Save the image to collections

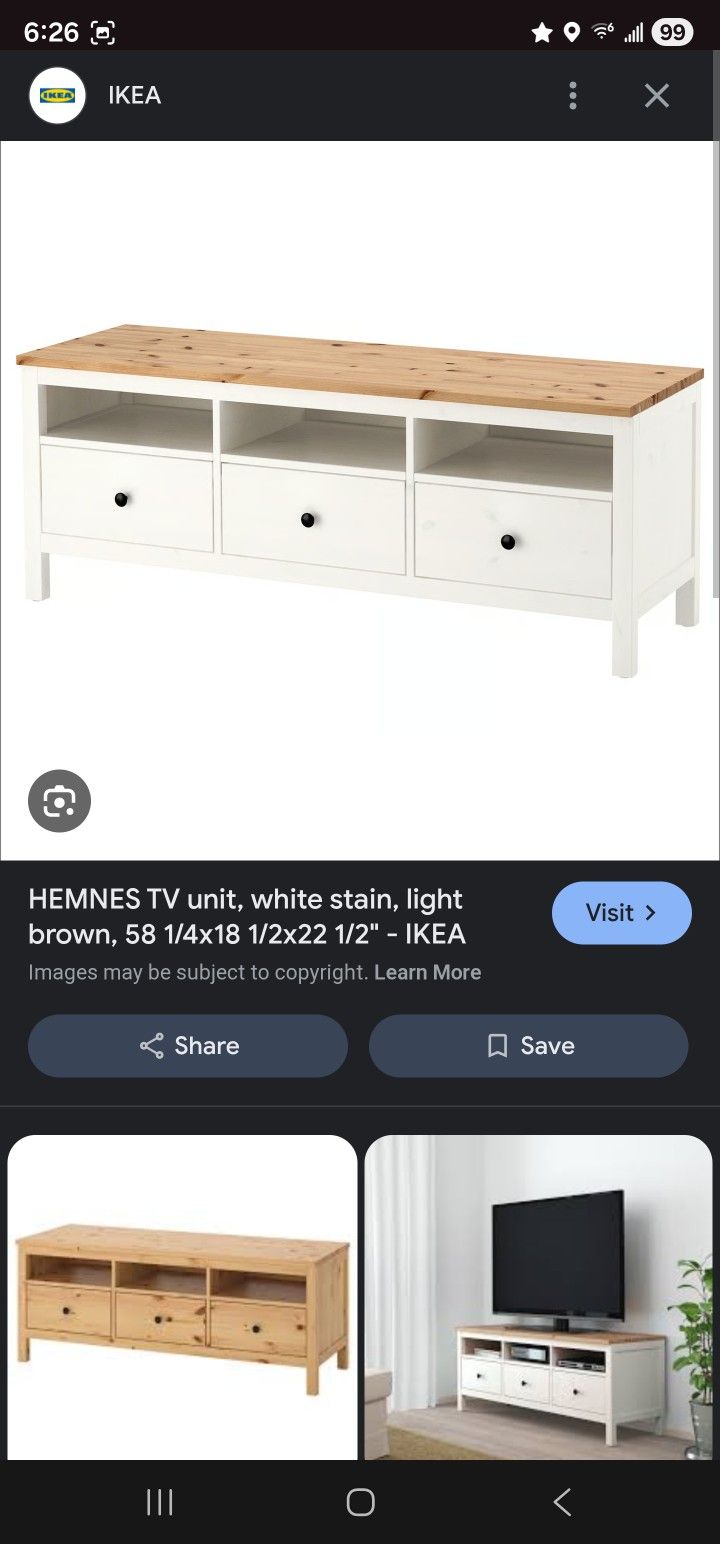pos(528,1046)
